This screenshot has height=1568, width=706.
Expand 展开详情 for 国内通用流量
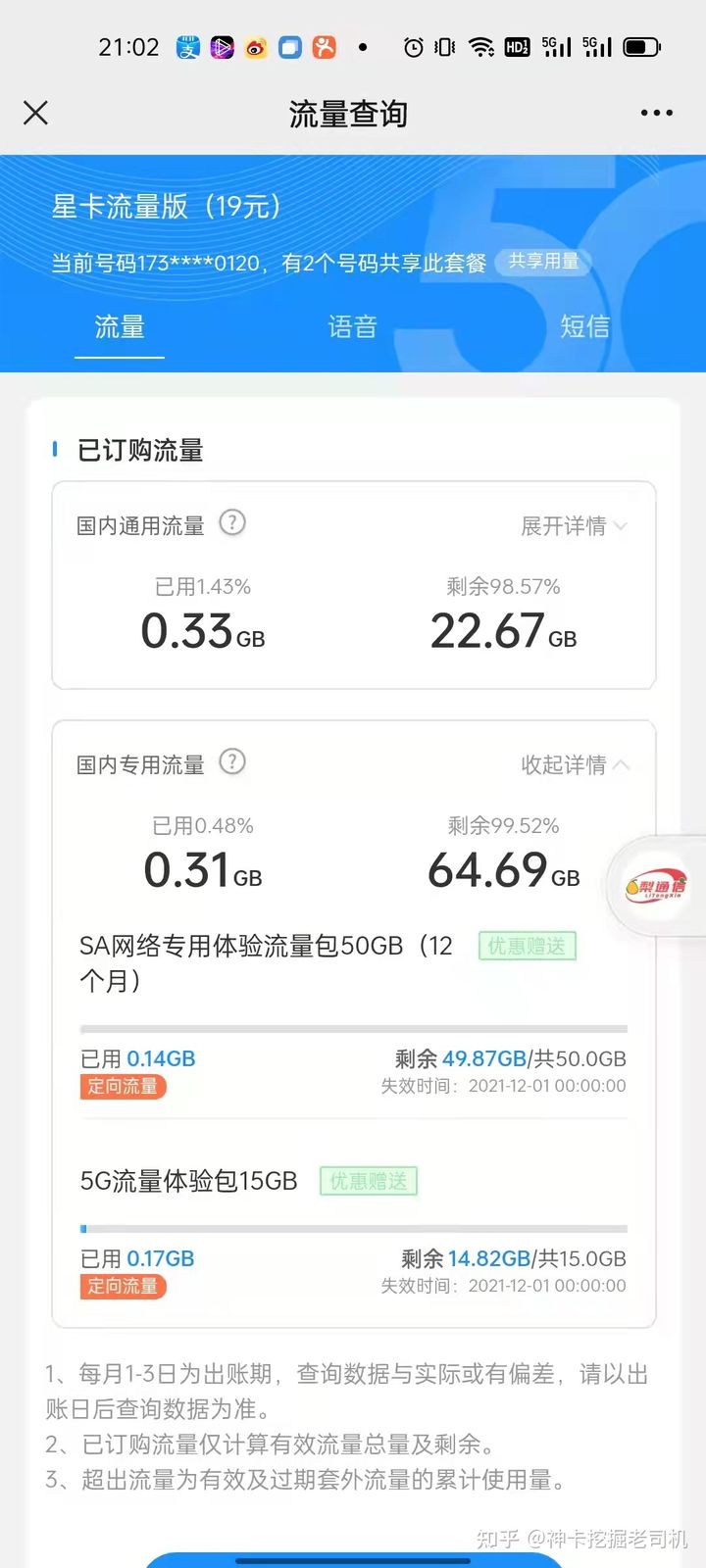pos(573,526)
